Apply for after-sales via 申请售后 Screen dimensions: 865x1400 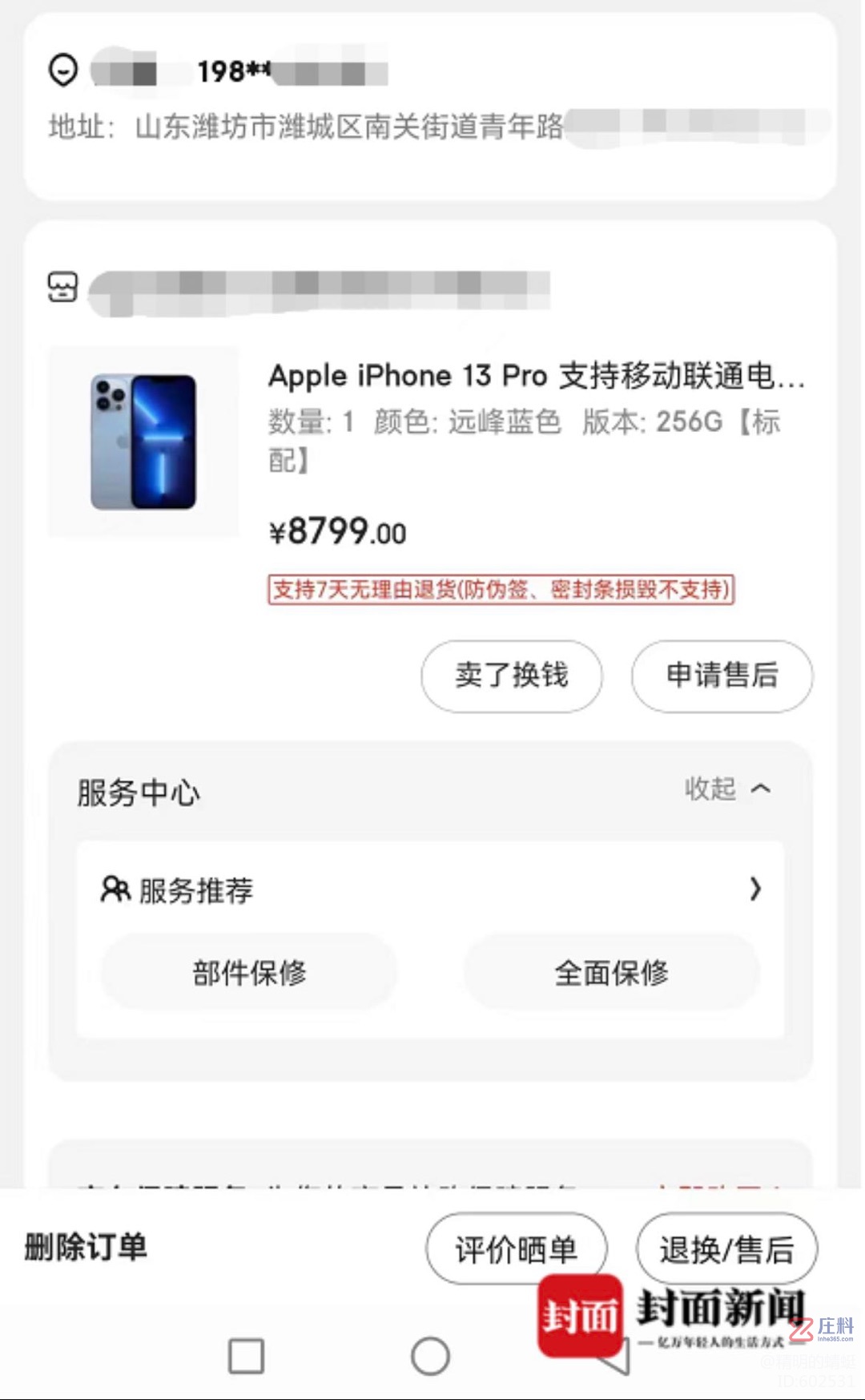point(722,676)
